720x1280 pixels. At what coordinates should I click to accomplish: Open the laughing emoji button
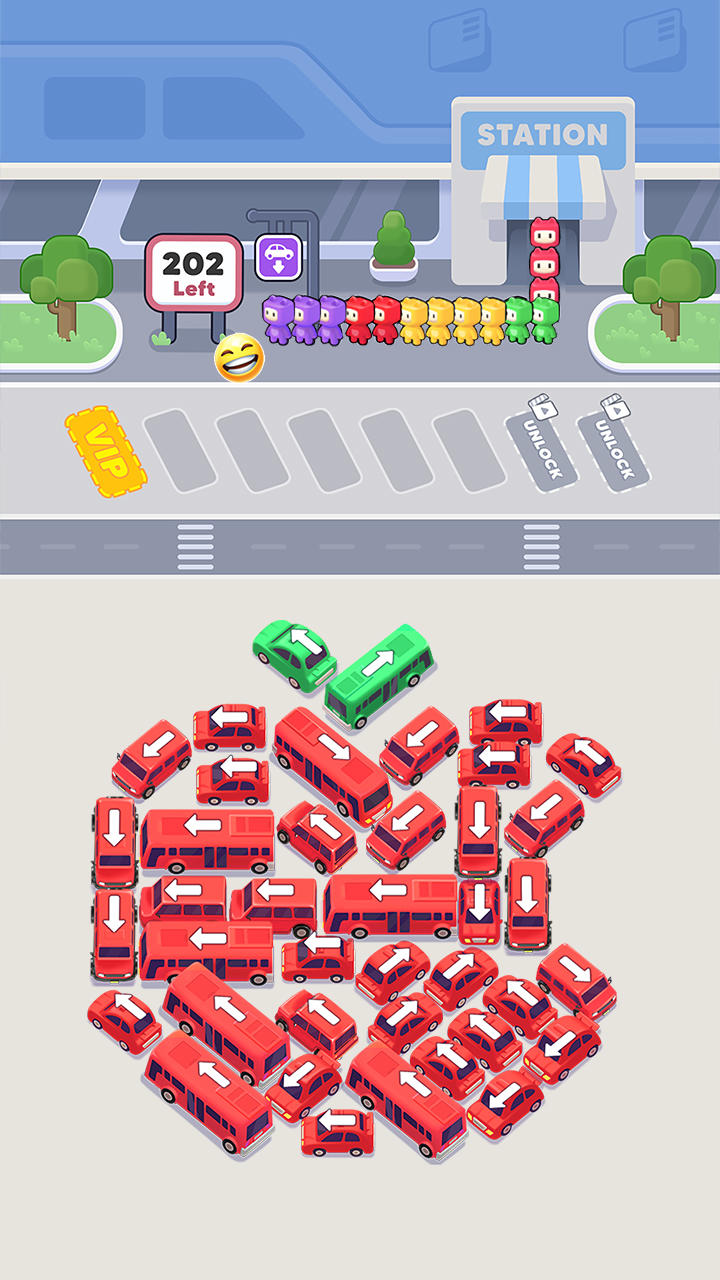pos(239,357)
